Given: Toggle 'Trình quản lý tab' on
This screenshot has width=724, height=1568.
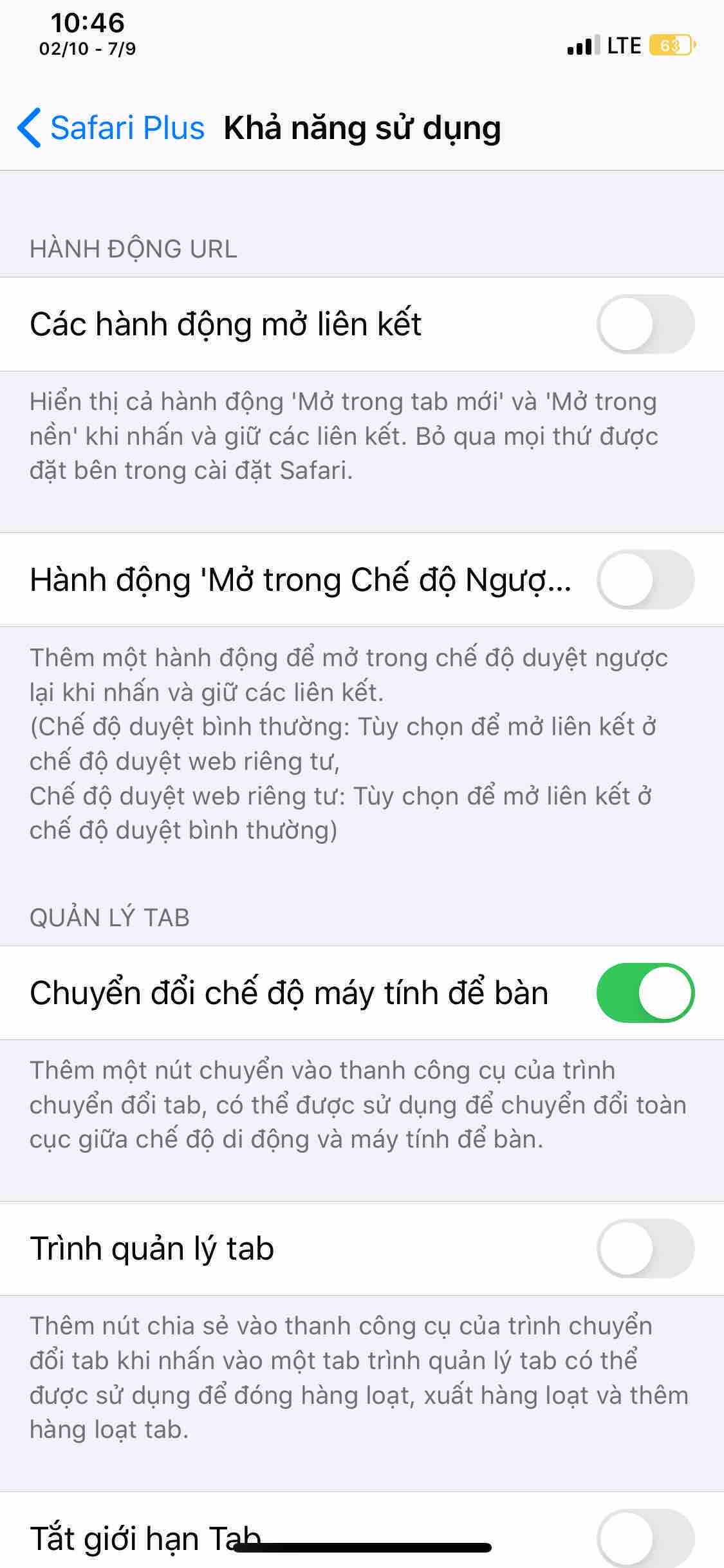Looking at the screenshot, I should [x=645, y=1248].
